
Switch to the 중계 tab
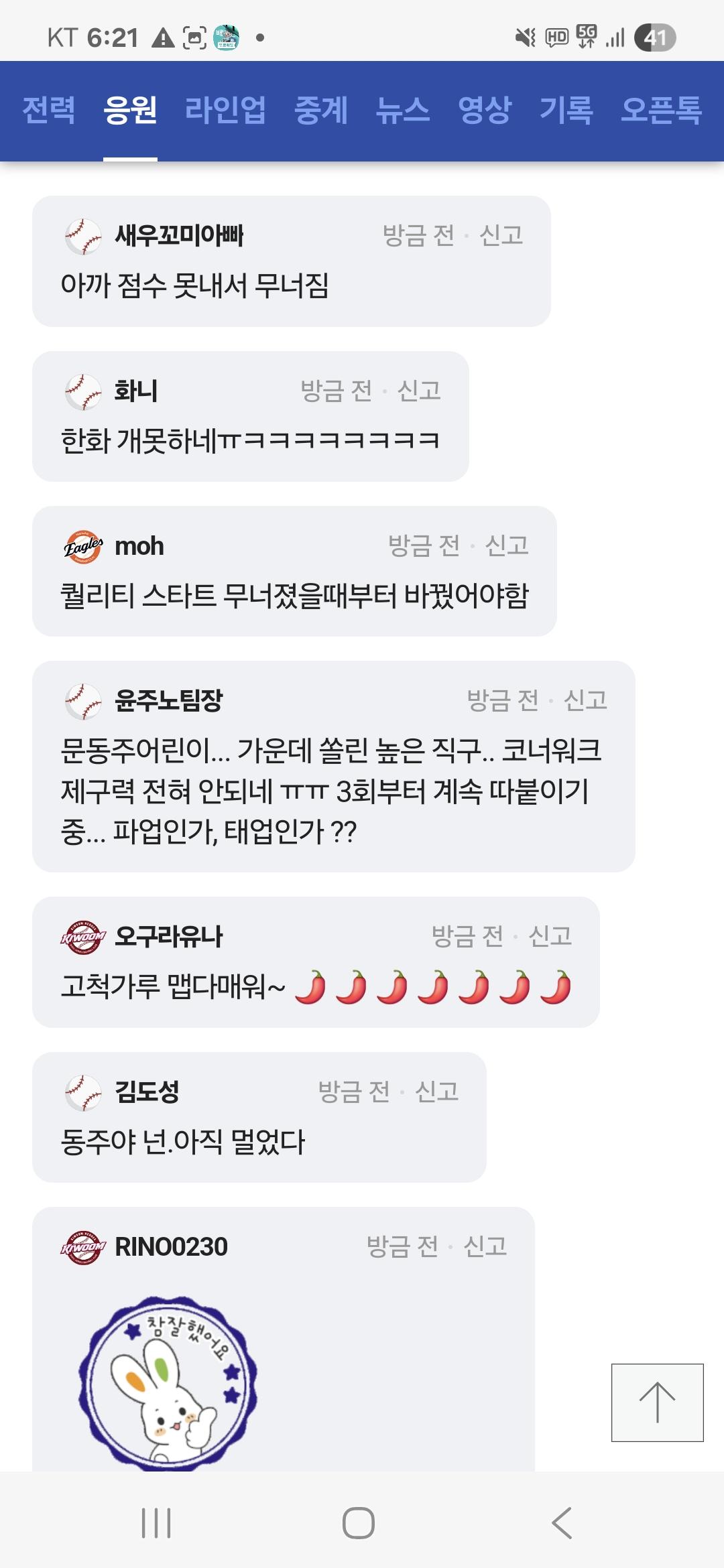321,111
